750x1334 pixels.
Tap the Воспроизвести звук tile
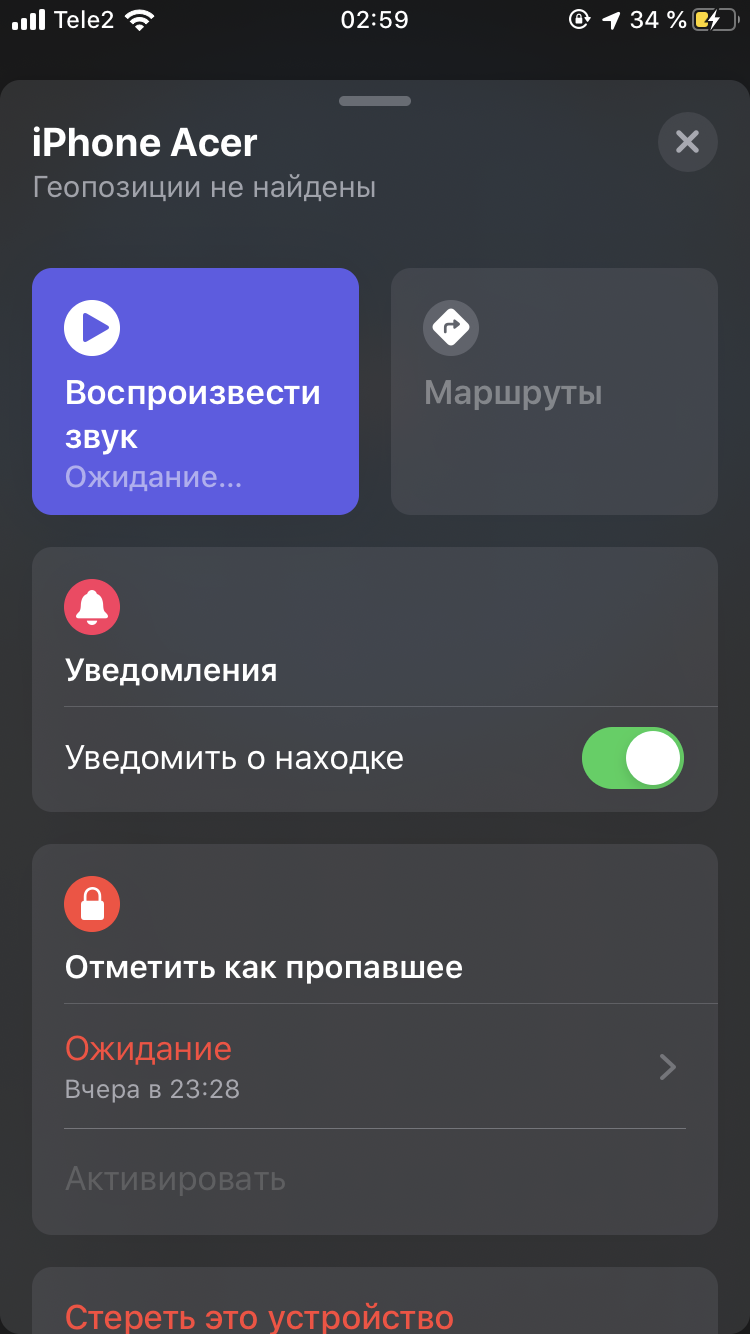pyautogui.click(x=195, y=391)
